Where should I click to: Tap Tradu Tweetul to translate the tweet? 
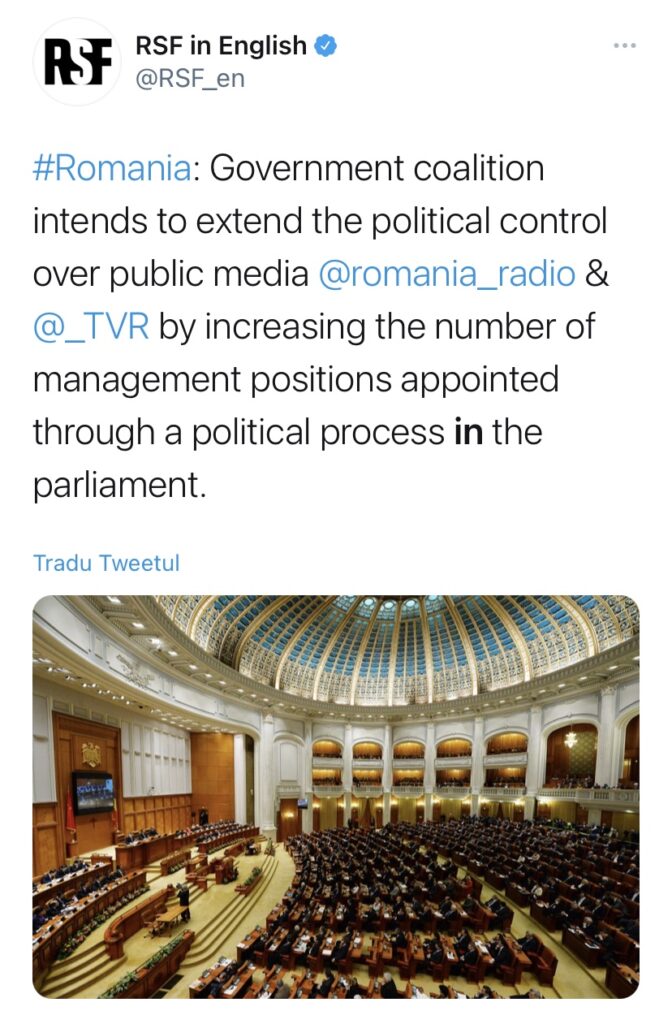(x=106, y=563)
